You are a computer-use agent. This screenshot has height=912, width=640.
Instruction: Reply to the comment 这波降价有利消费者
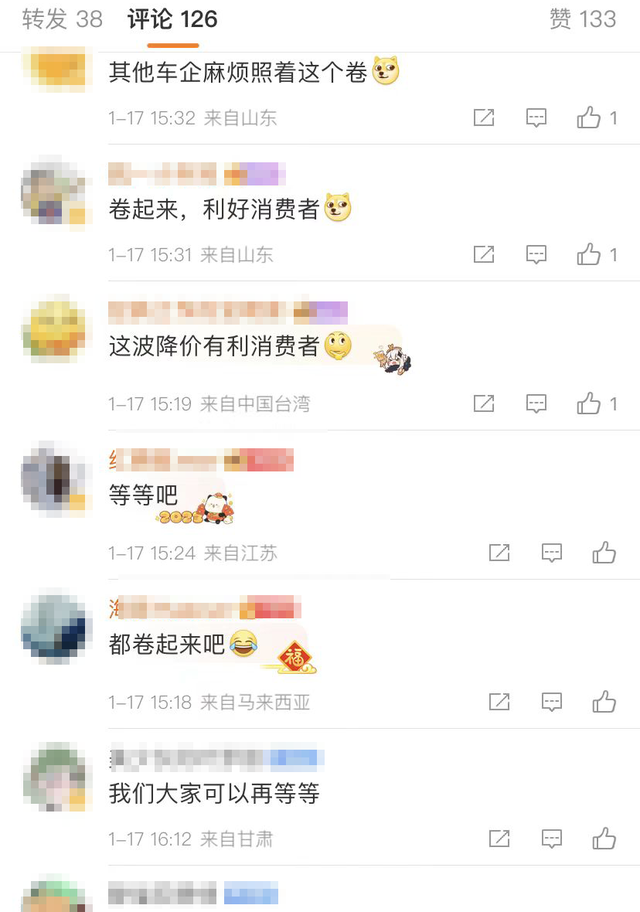[x=537, y=404]
